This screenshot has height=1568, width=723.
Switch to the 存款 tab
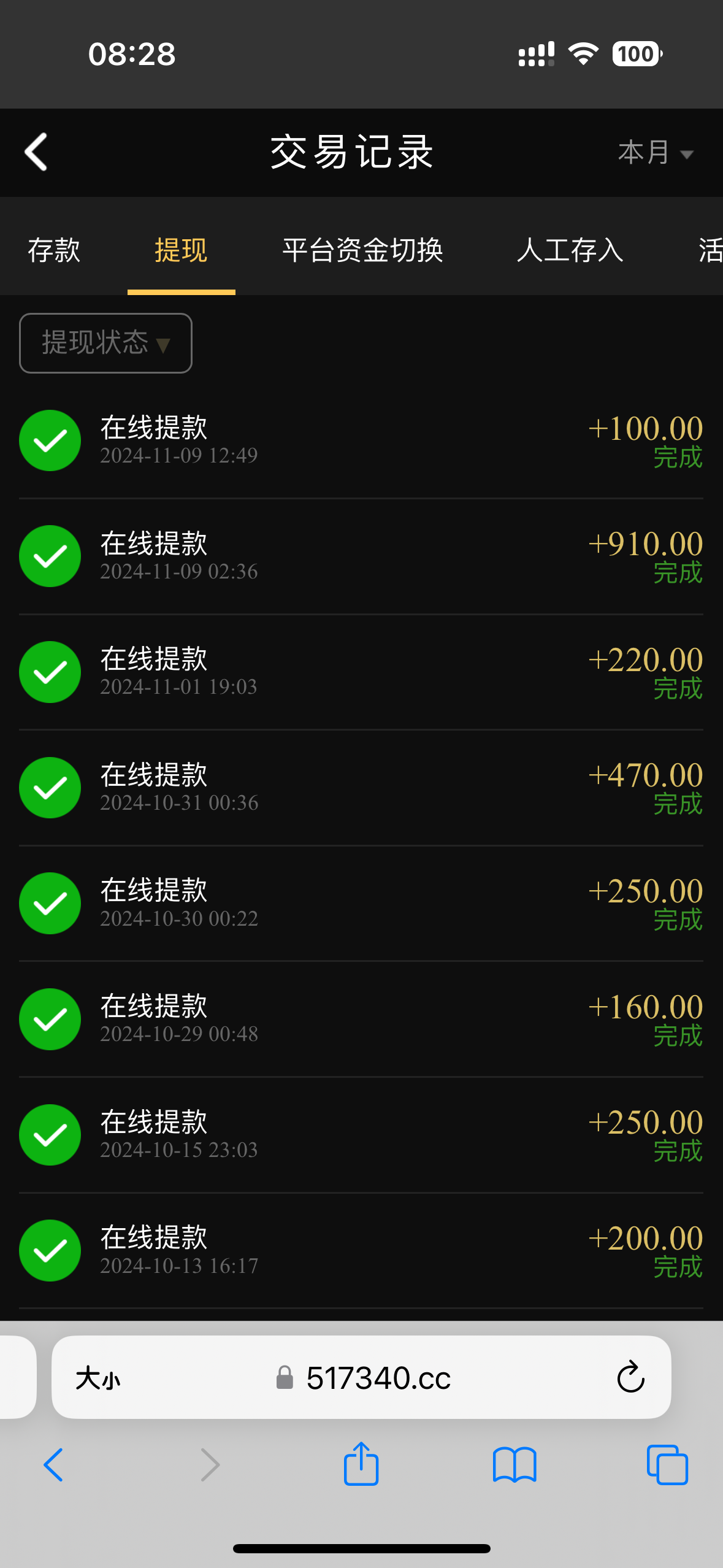(54, 250)
